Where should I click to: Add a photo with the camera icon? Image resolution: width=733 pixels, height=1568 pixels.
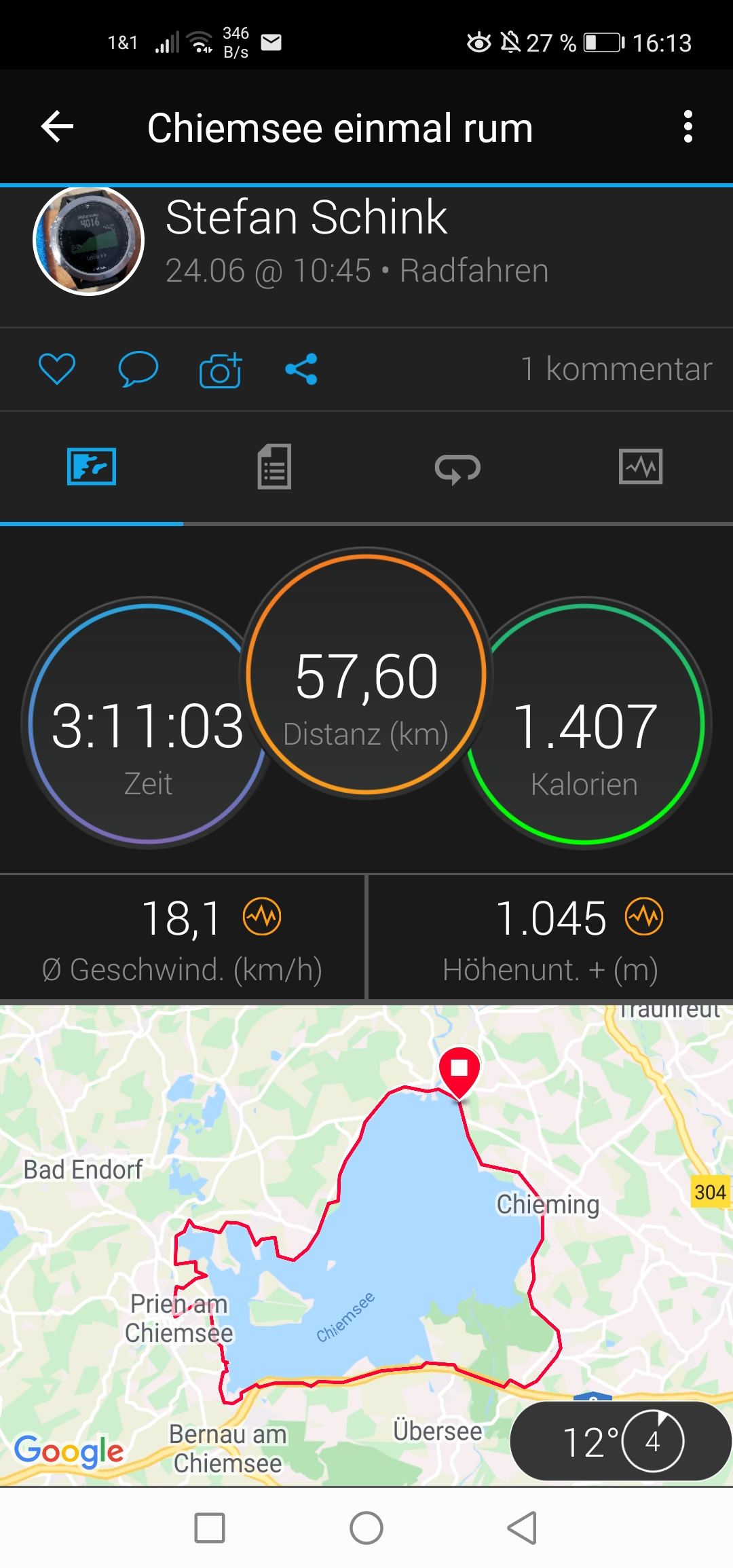220,371
